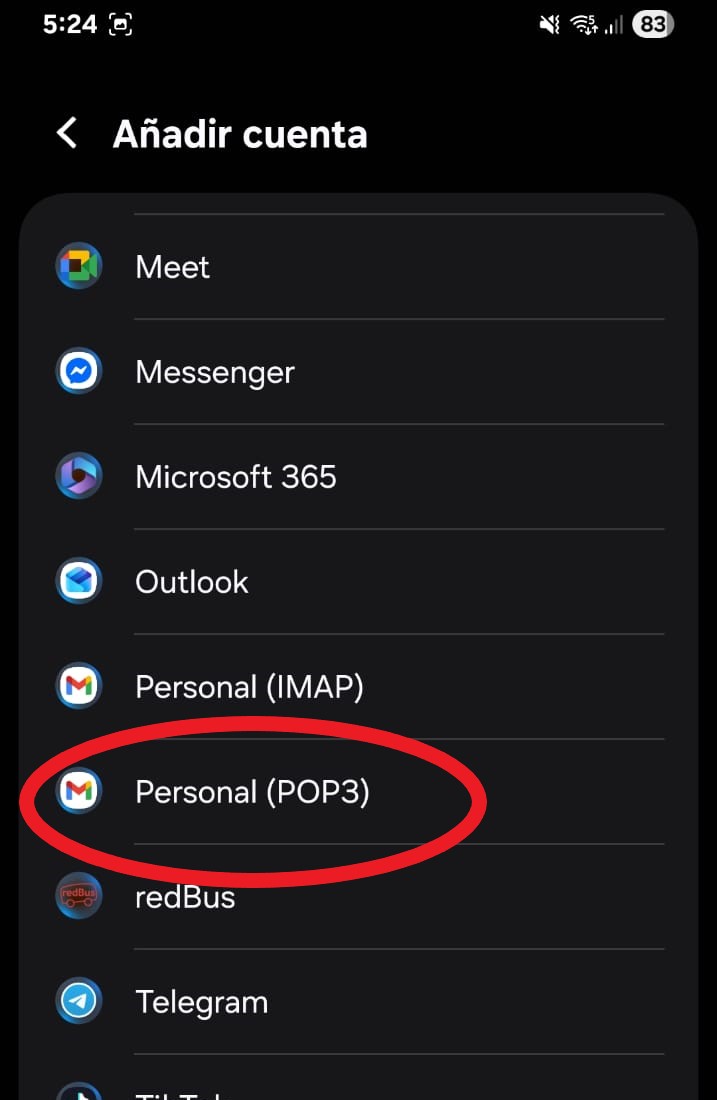Image resolution: width=717 pixels, height=1100 pixels.
Task: Select Meet account type
Action: tap(172, 267)
